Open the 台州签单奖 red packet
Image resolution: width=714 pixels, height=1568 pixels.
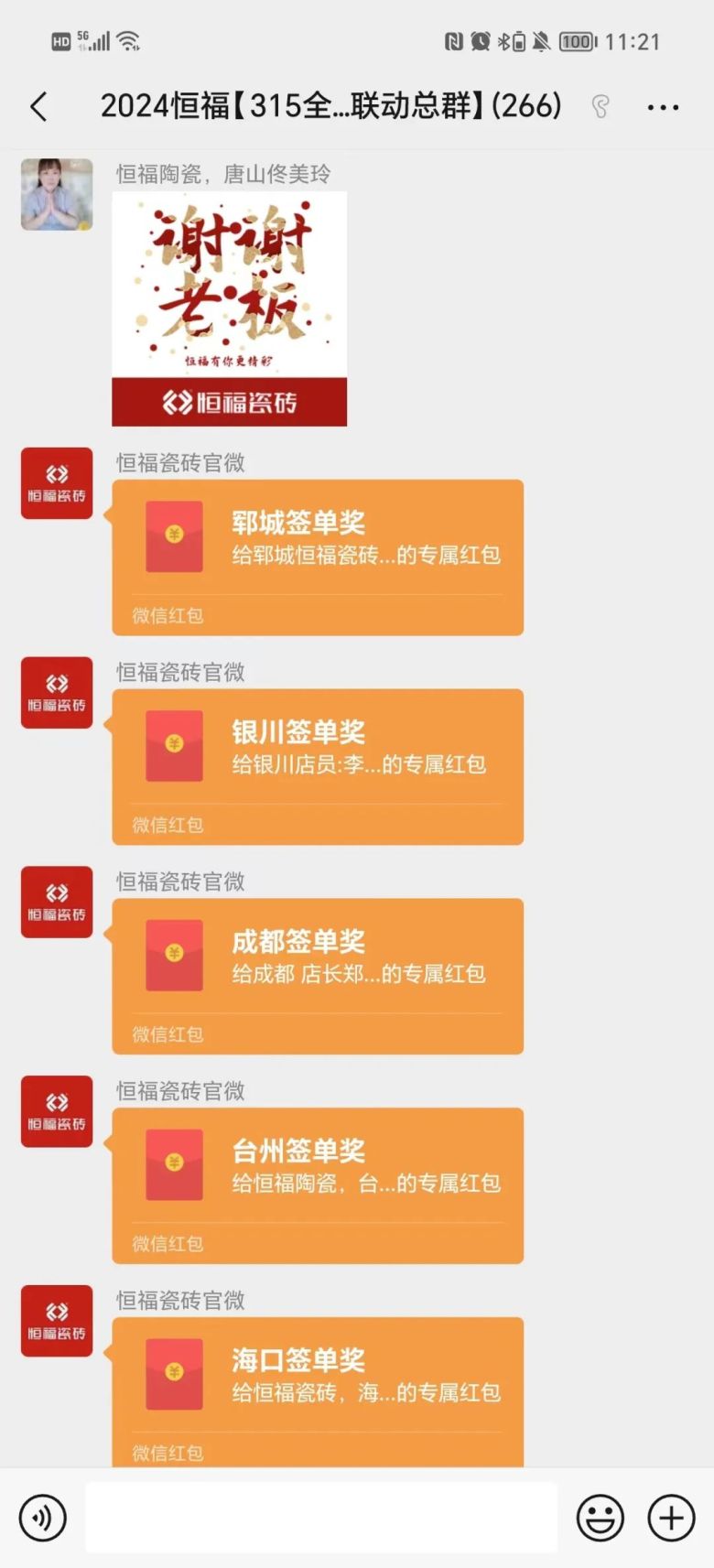pos(318,1185)
